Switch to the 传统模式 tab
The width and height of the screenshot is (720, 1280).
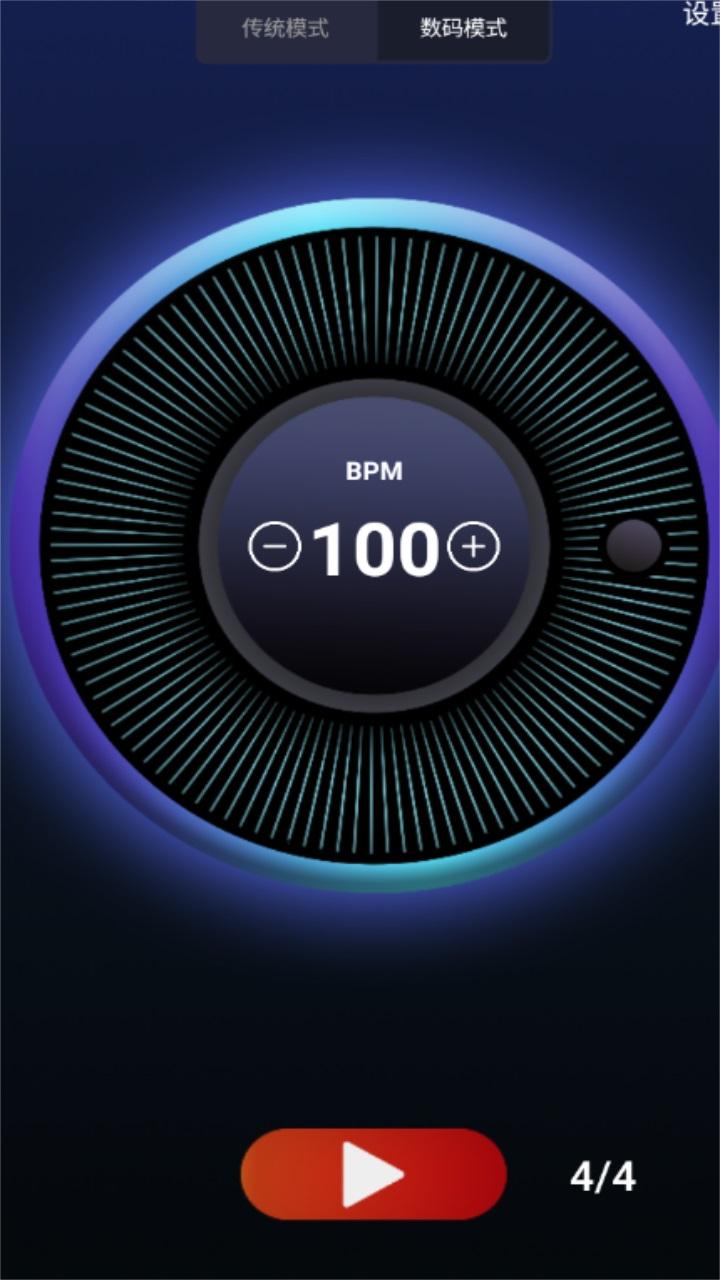[286, 28]
